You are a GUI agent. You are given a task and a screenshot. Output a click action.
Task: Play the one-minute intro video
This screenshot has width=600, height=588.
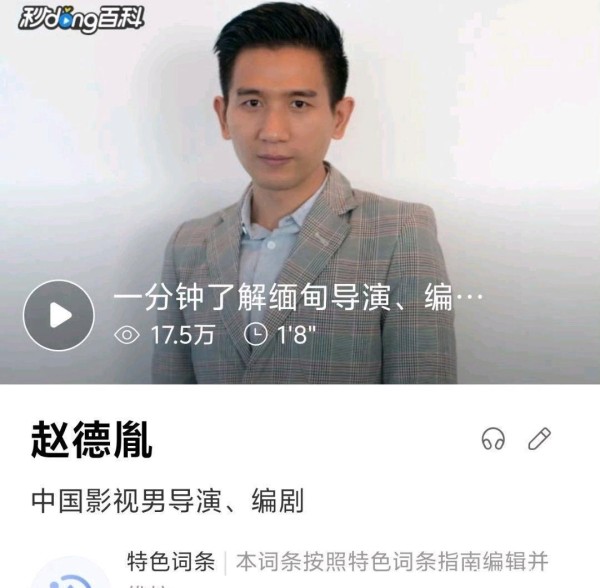coord(58,315)
